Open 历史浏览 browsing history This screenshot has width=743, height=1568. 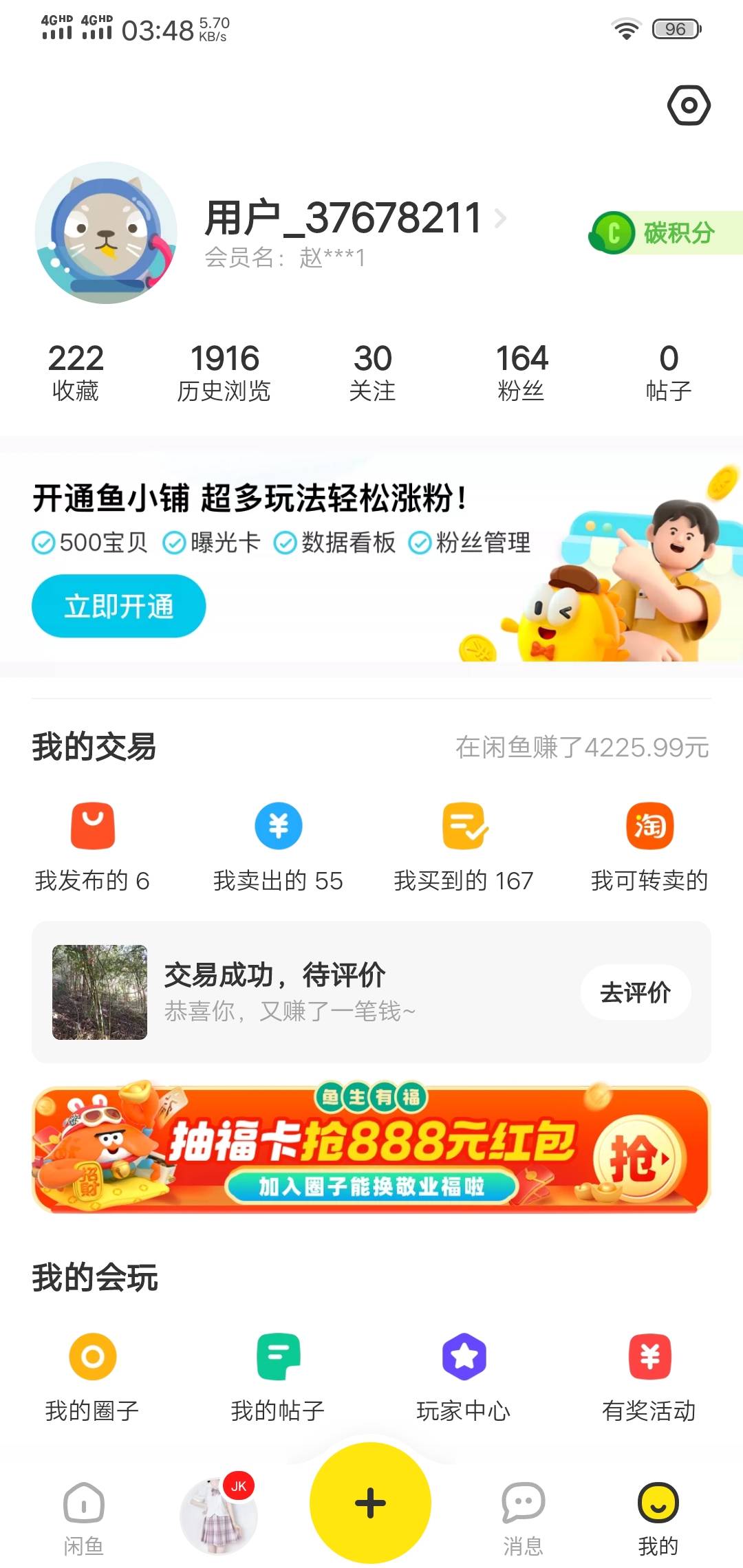pyautogui.click(x=224, y=373)
